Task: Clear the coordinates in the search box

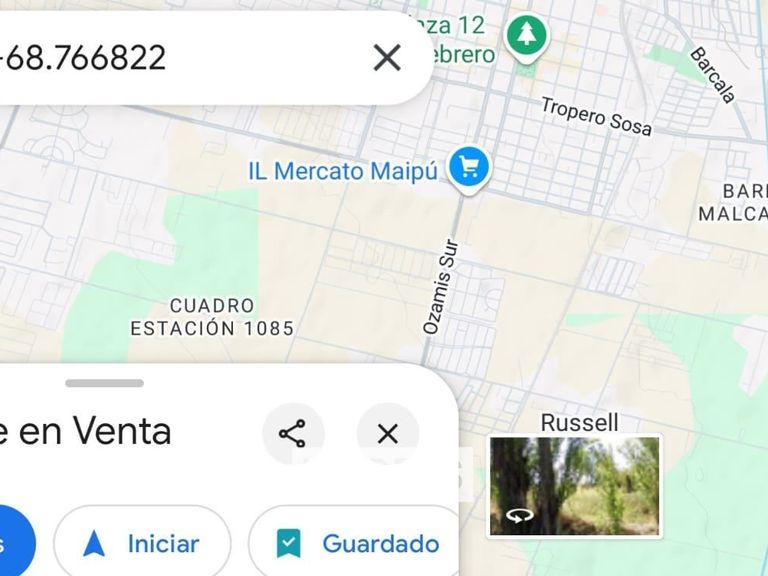Action: coord(387,58)
